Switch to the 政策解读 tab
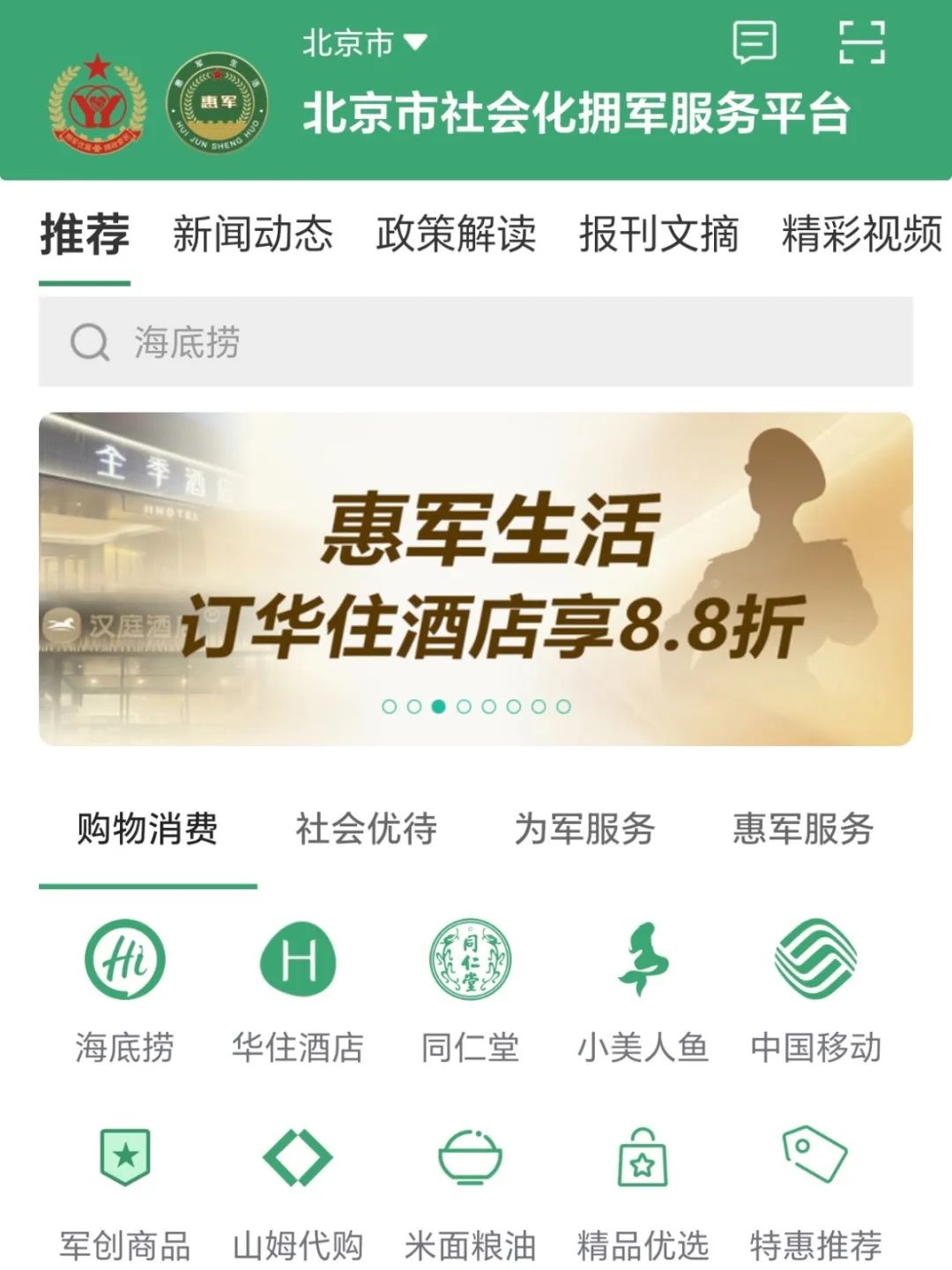The width and height of the screenshot is (952, 1270). 456,235
